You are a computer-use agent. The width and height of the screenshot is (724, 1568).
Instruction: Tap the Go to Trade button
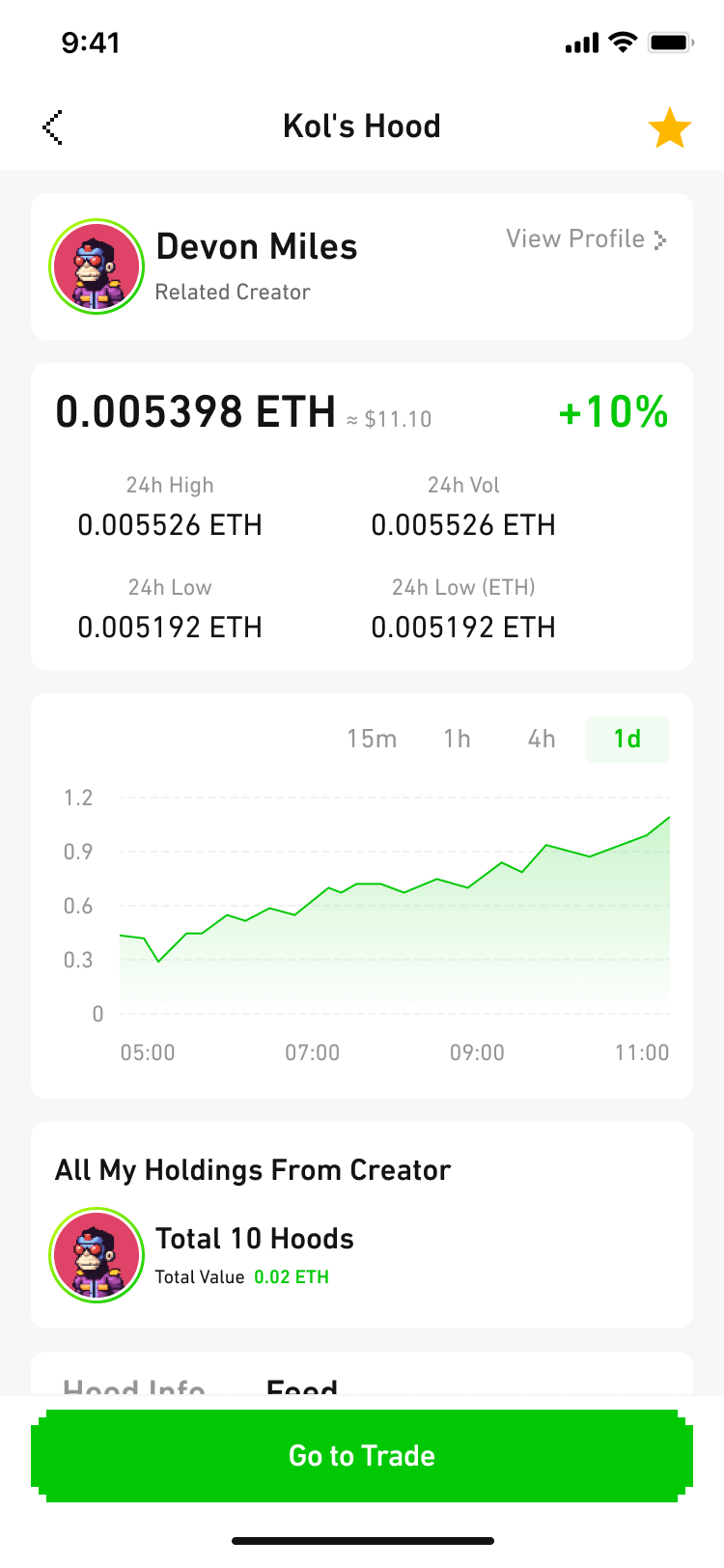click(362, 1455)
